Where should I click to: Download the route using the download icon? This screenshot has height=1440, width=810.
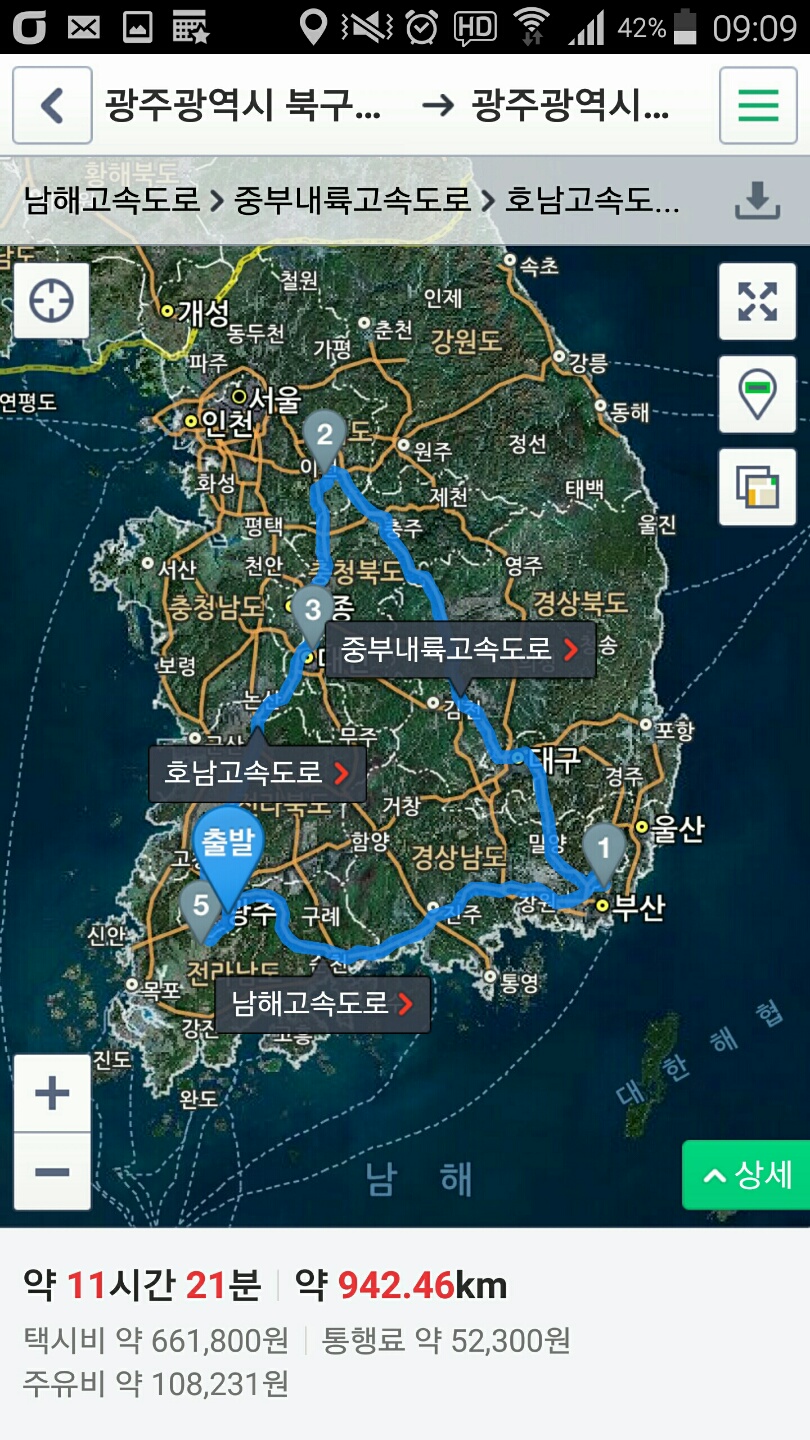[757, 201]
